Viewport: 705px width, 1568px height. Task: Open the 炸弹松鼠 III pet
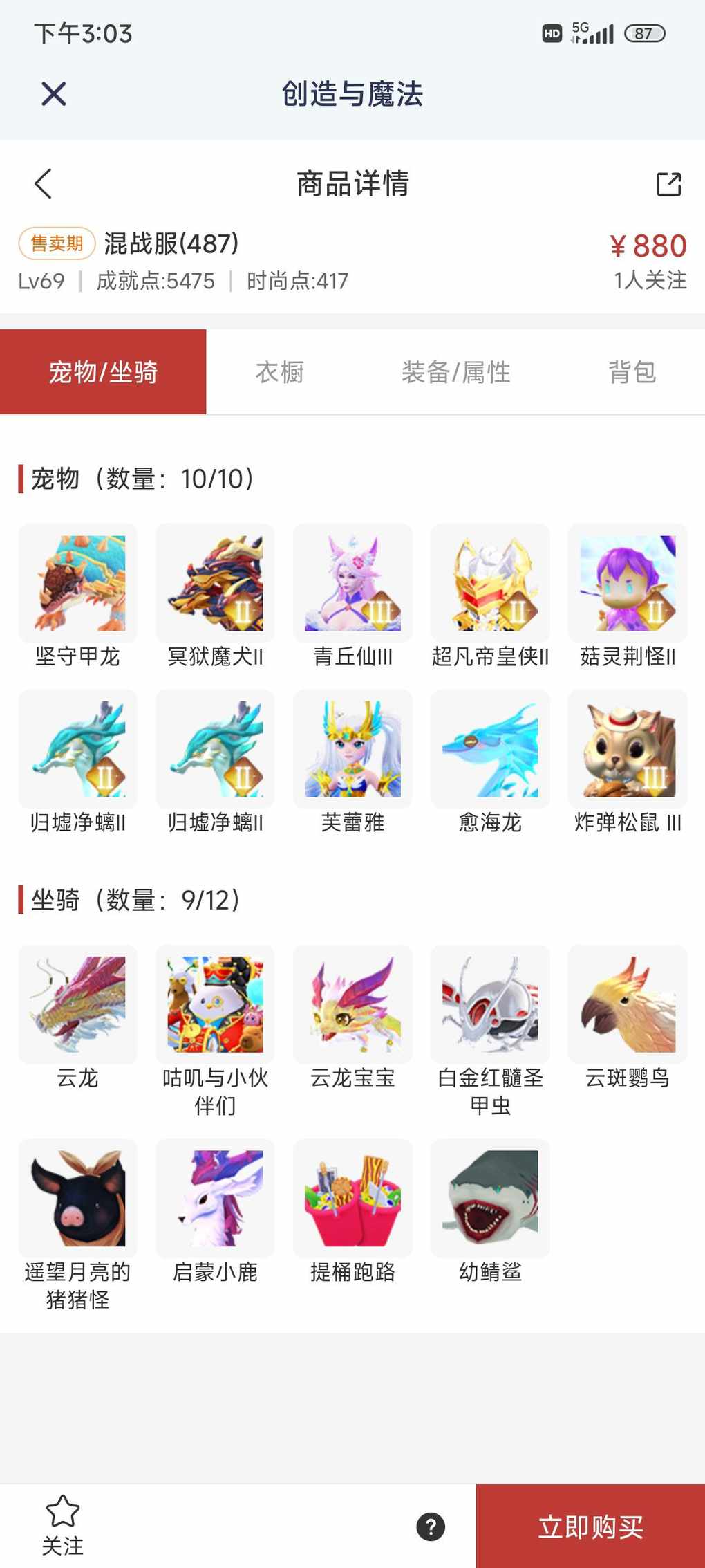(x=628, y=749)
